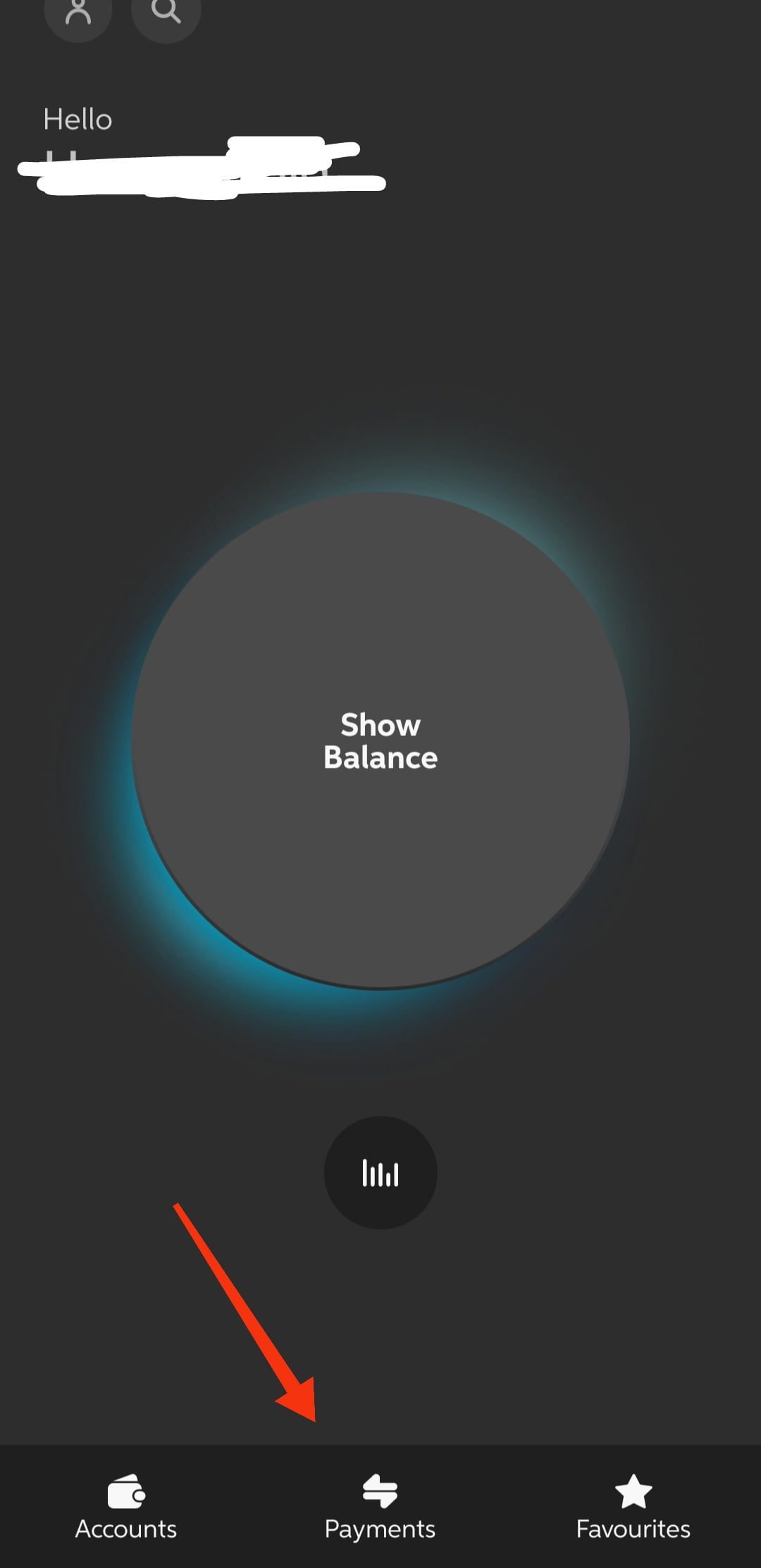
Task: Switch to the Accounts tab
Action: (x=126, y=1507)
